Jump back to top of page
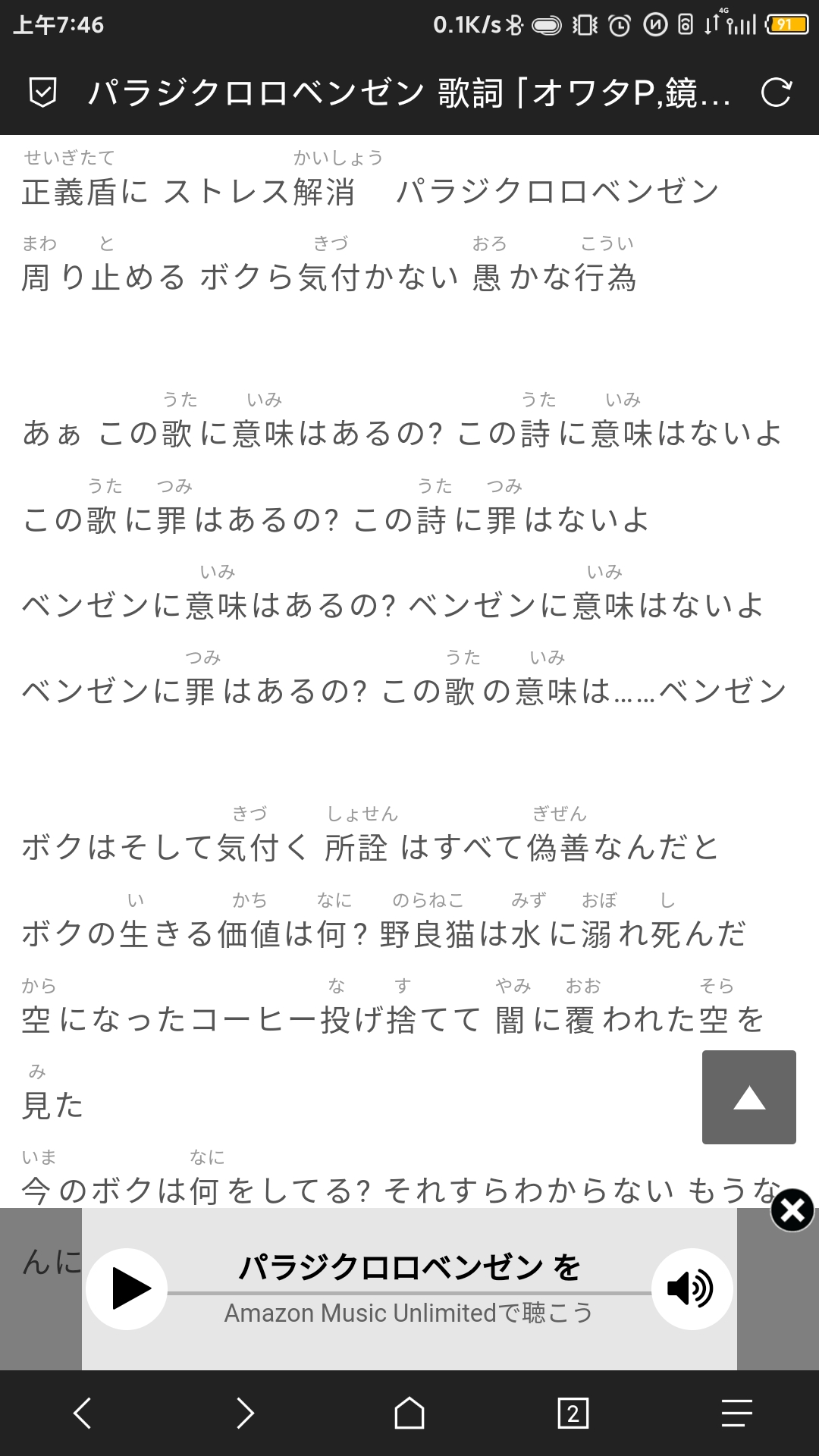 [x=748, y=1097]
